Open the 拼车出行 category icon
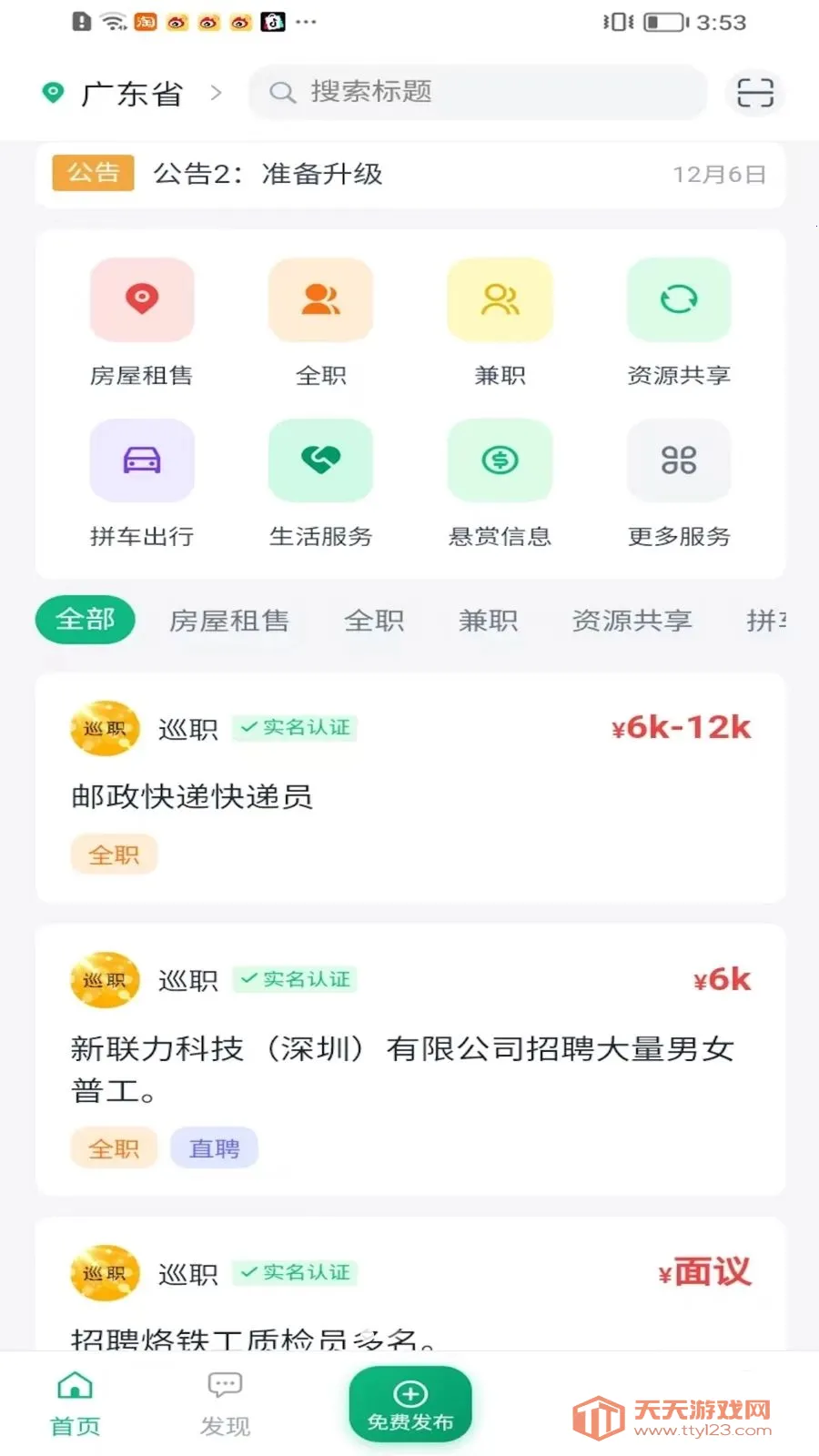The width and height of the screenshot is (819, 1456). click(x=142, y=461)
